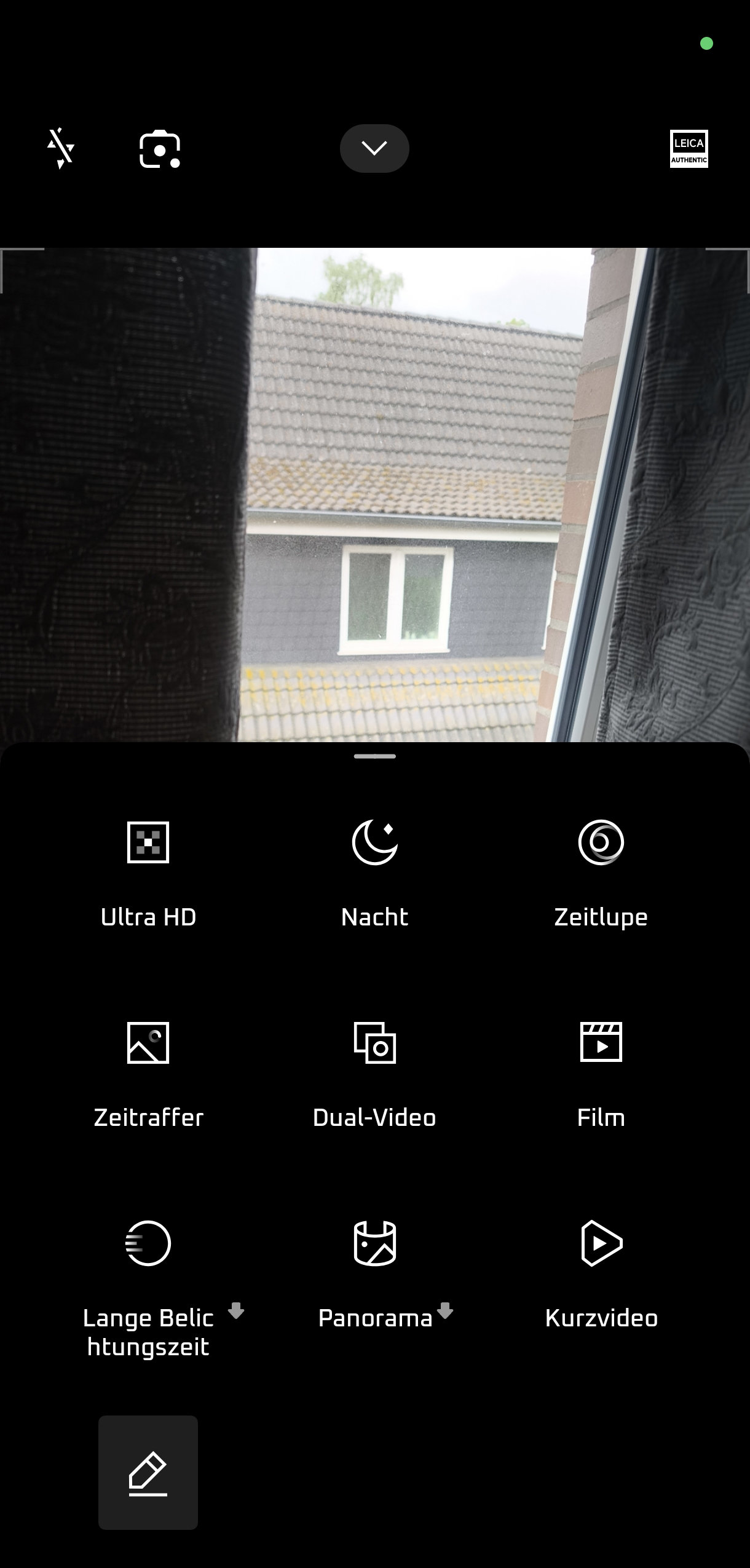Open the Google Lens camera scan icon

[x=159, y=149]
